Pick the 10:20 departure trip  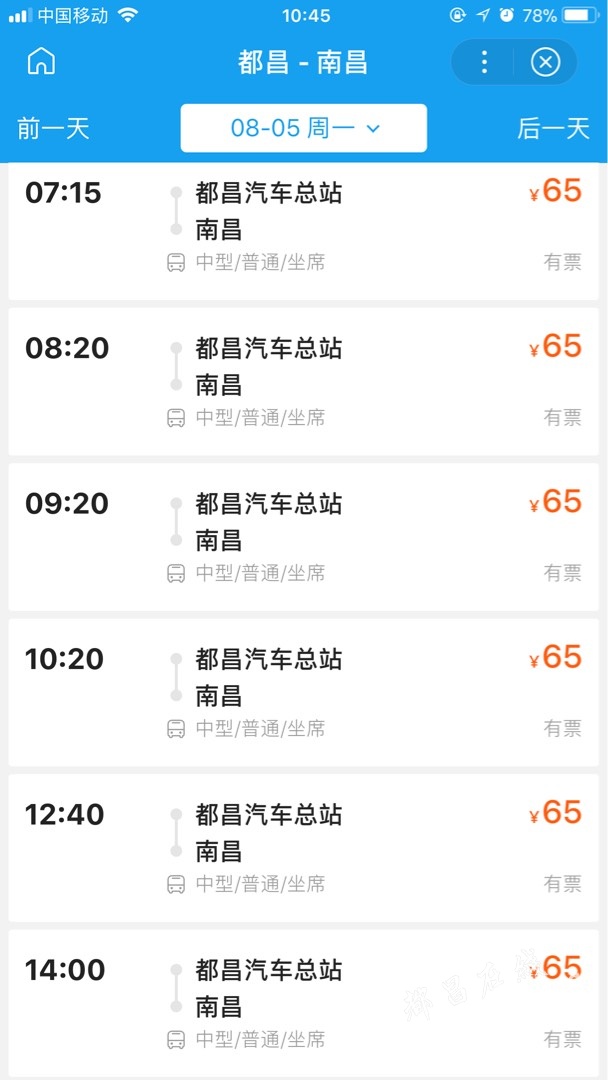[x=304, y=692]
